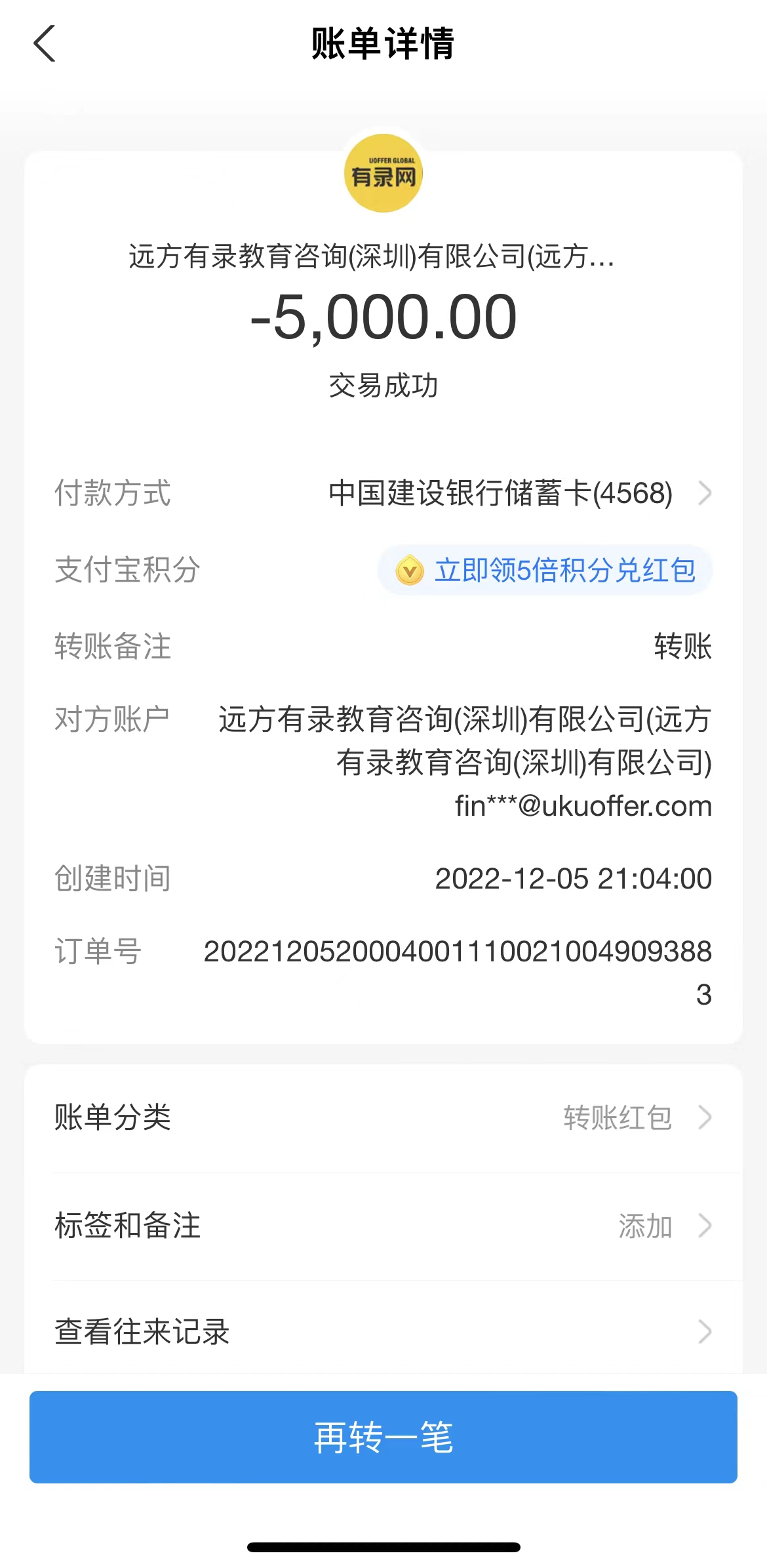Screen dimensions: 767x1568
Task: Change the 账单分类 category
Action: (x=383, y=1117)
